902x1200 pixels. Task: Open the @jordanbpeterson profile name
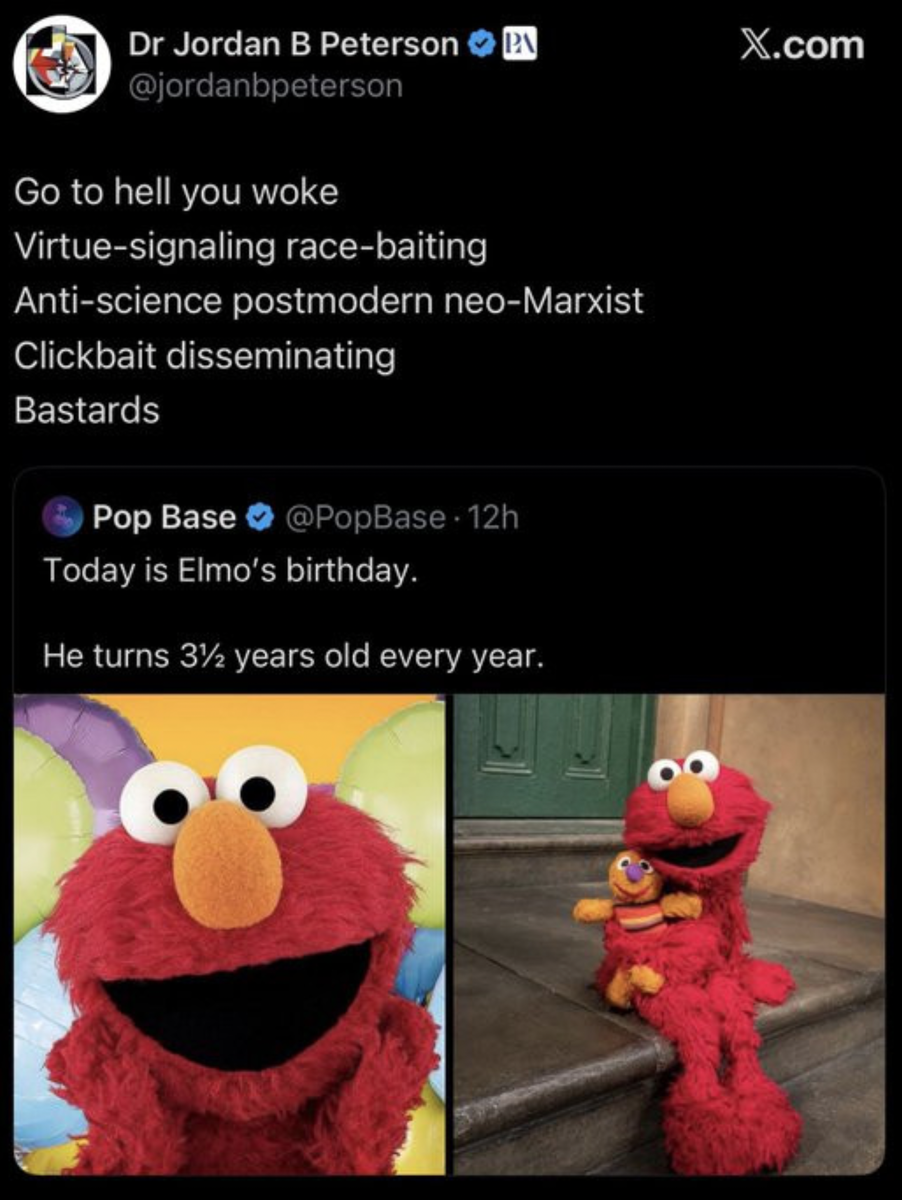coord(294,44)
